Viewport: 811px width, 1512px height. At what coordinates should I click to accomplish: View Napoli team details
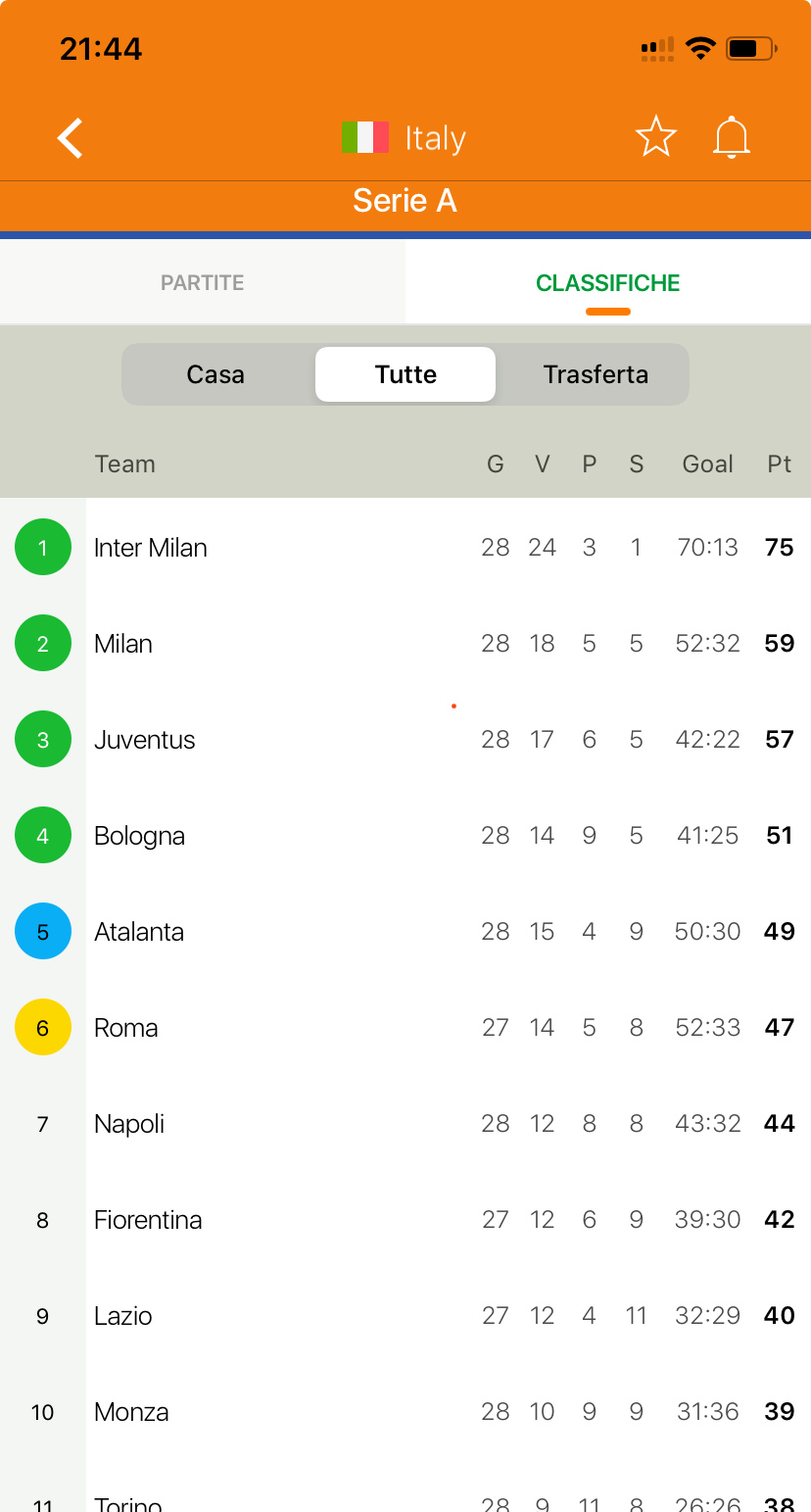(405, 1123)
